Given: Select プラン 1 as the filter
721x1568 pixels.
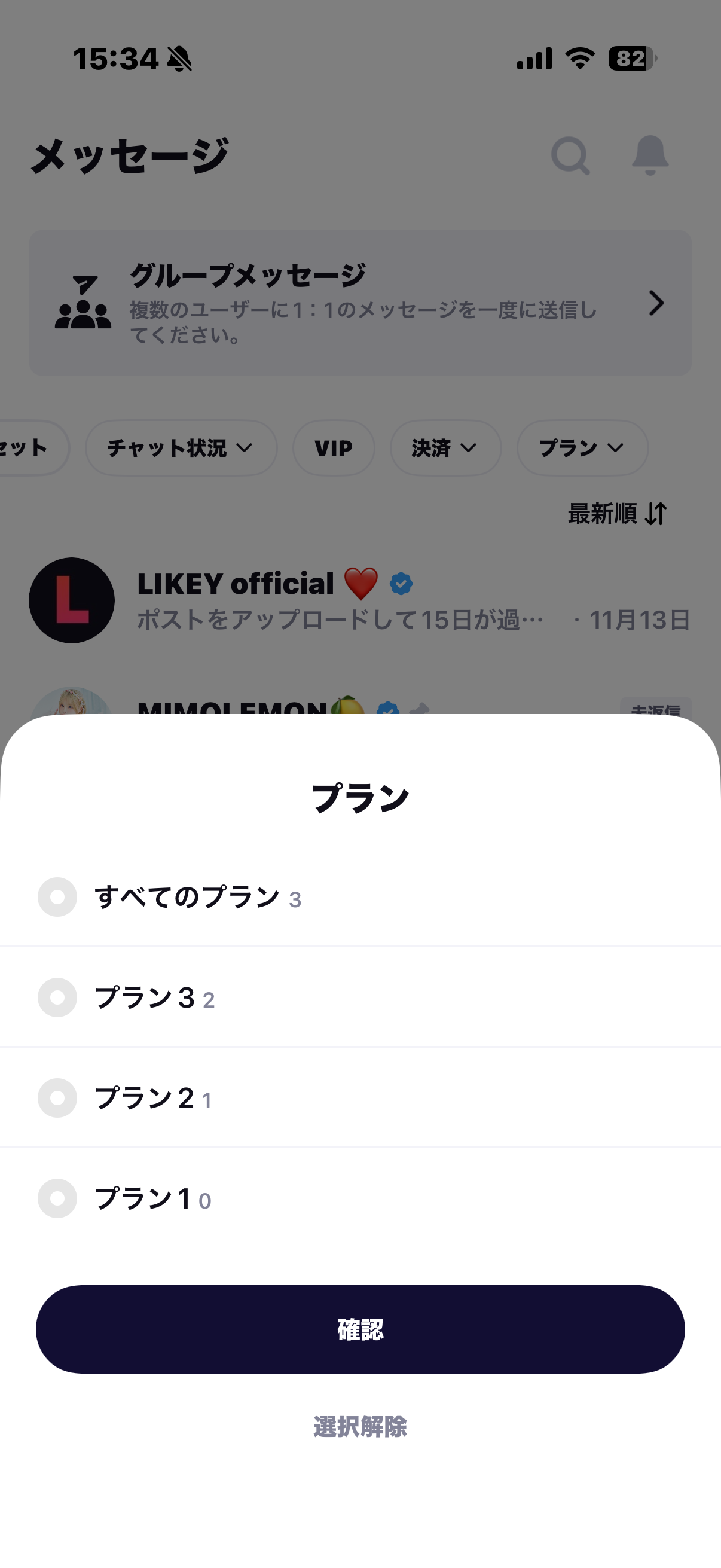Looking at the screenshot, I should tap(57, 1198).
